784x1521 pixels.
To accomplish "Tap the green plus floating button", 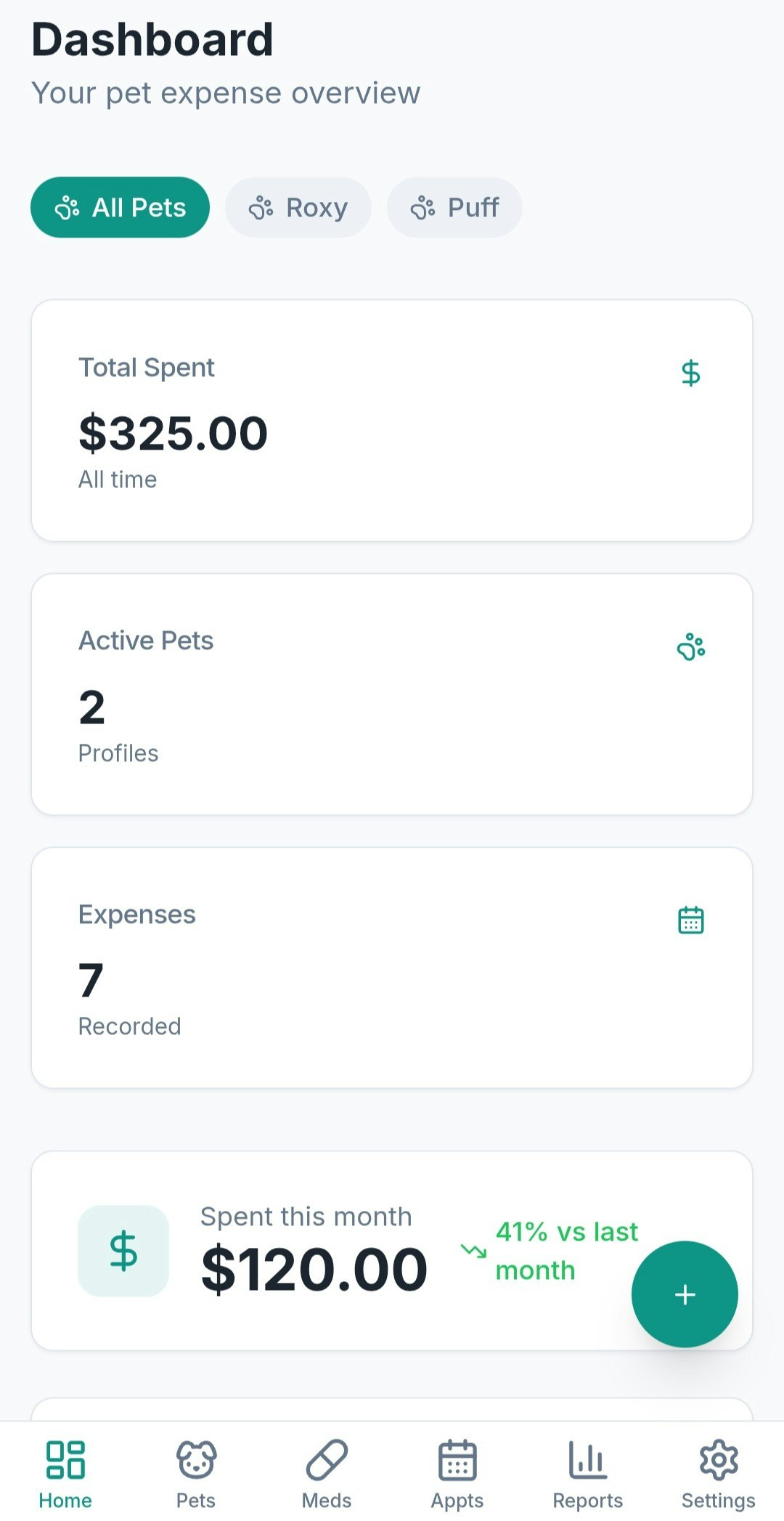I will pos(685,1294).
